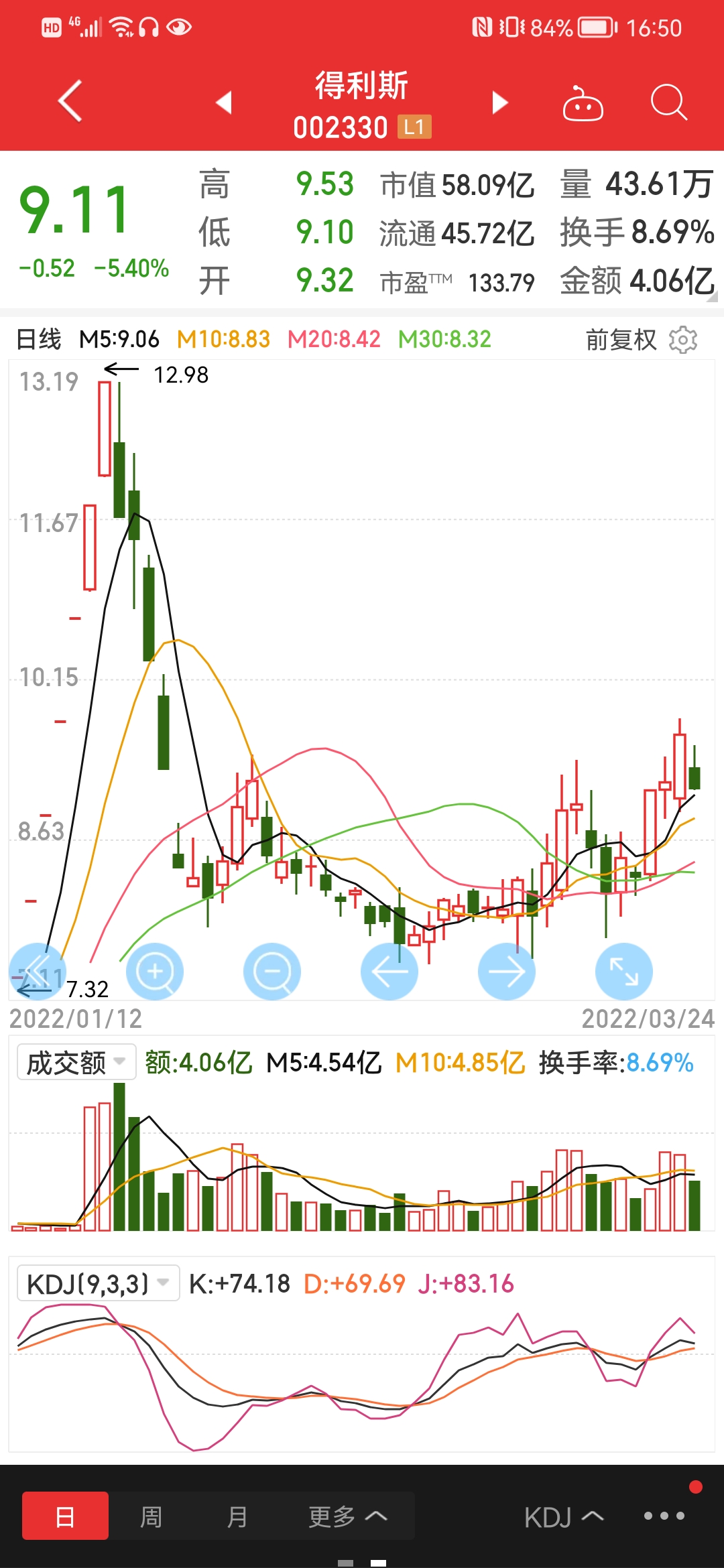Expand the 更多 period options
Image resolution: width=724 pixels, height=1568 pixels.
point(347,1516)
